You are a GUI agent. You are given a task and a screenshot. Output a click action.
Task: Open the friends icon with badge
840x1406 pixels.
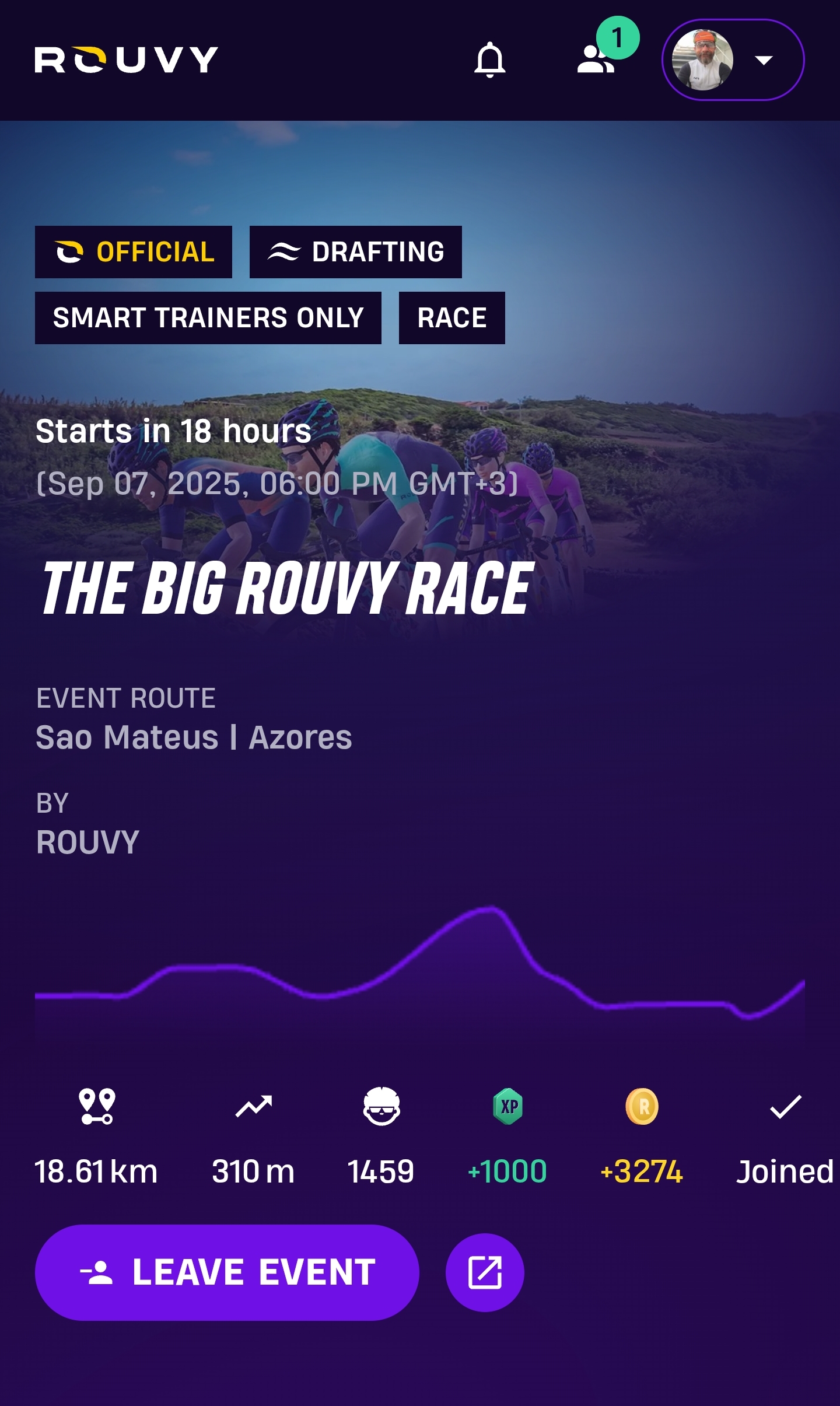click(596, 60)
